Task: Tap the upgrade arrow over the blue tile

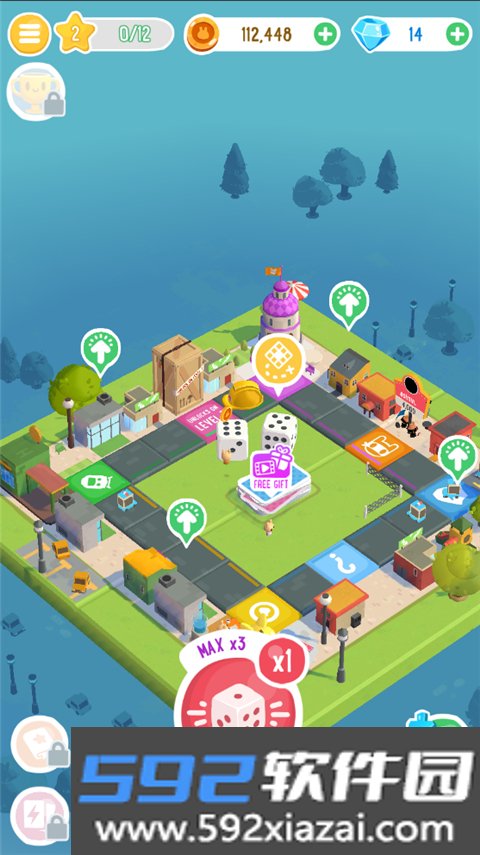Action: 458,457
